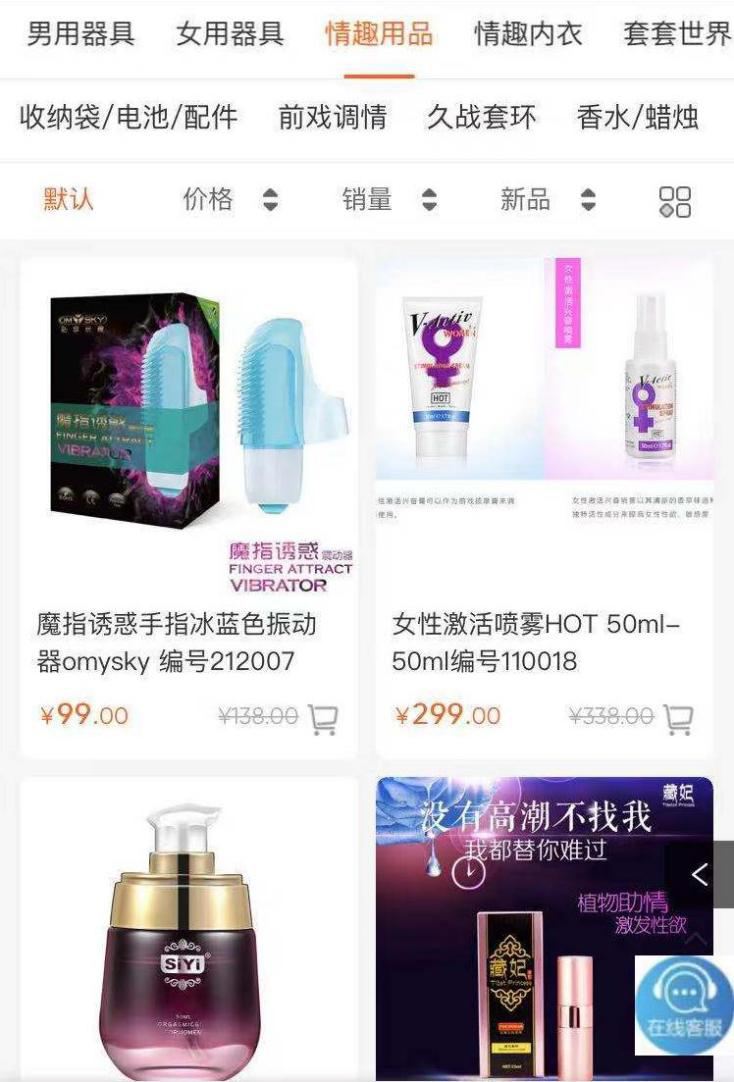Show the 前戏调情 subcategory
Image resolution: width=734 pixels, height=1082 pixels.
coord(332,117)
